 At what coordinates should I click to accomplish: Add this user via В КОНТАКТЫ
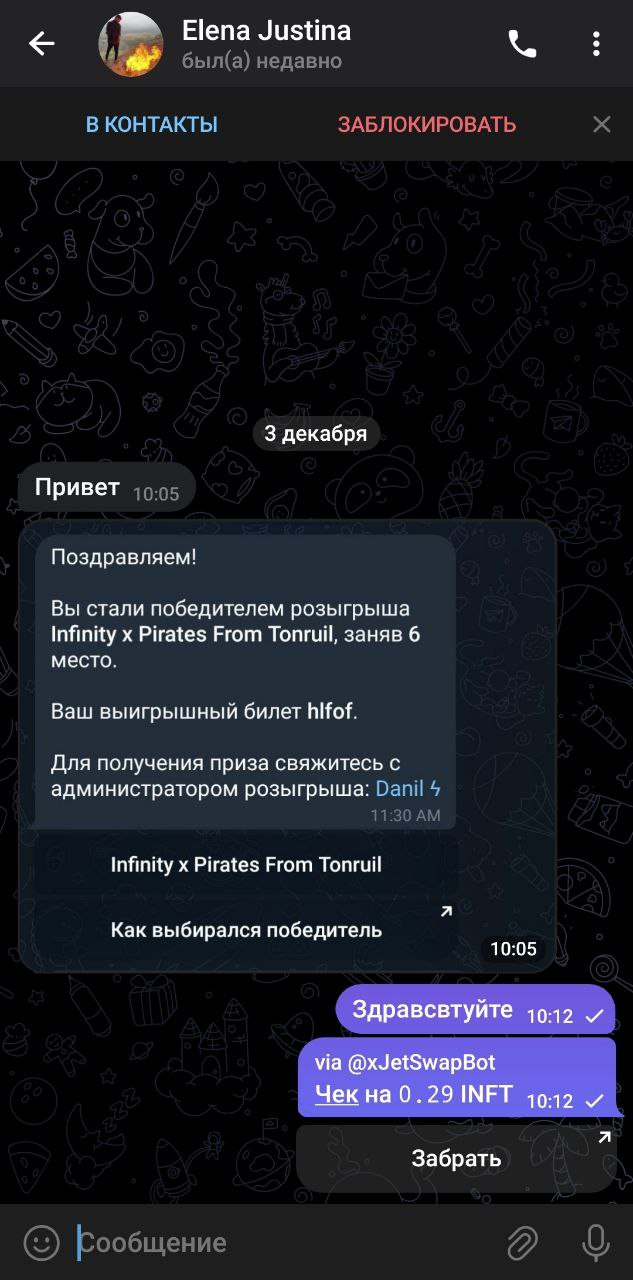151,125
